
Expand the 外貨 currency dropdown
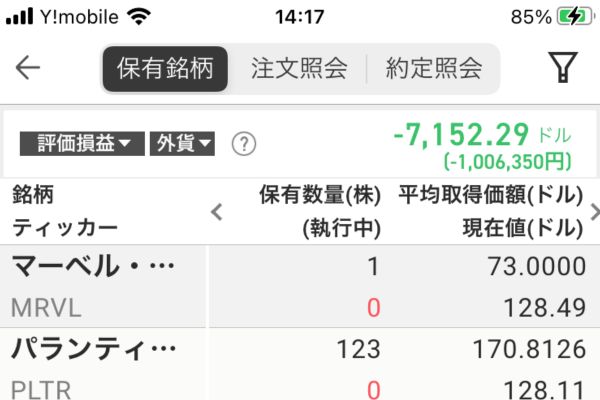(182, 143)
